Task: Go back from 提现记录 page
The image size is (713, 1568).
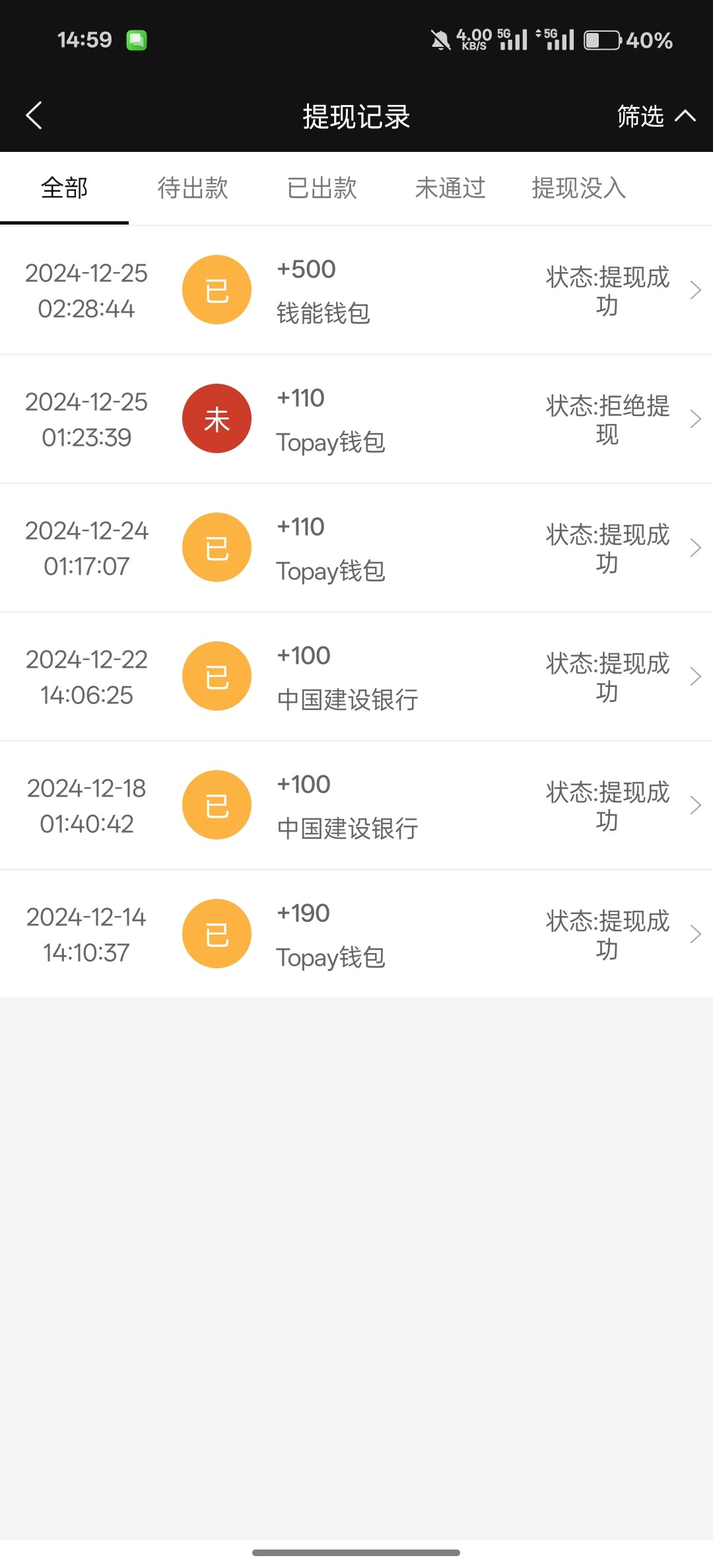Action: click(x=34, y=116)
